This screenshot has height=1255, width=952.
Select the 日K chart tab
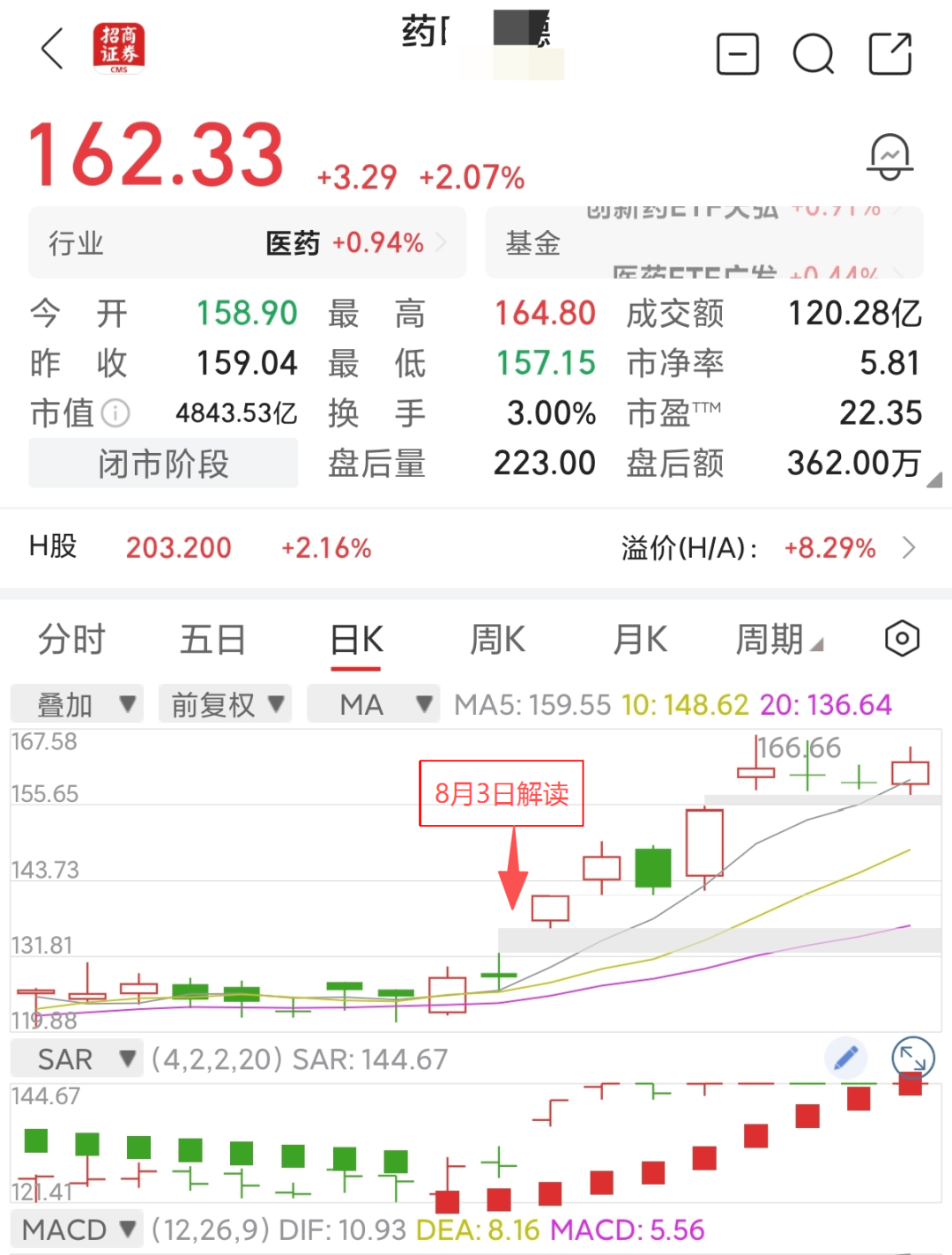tap(356, 639)
